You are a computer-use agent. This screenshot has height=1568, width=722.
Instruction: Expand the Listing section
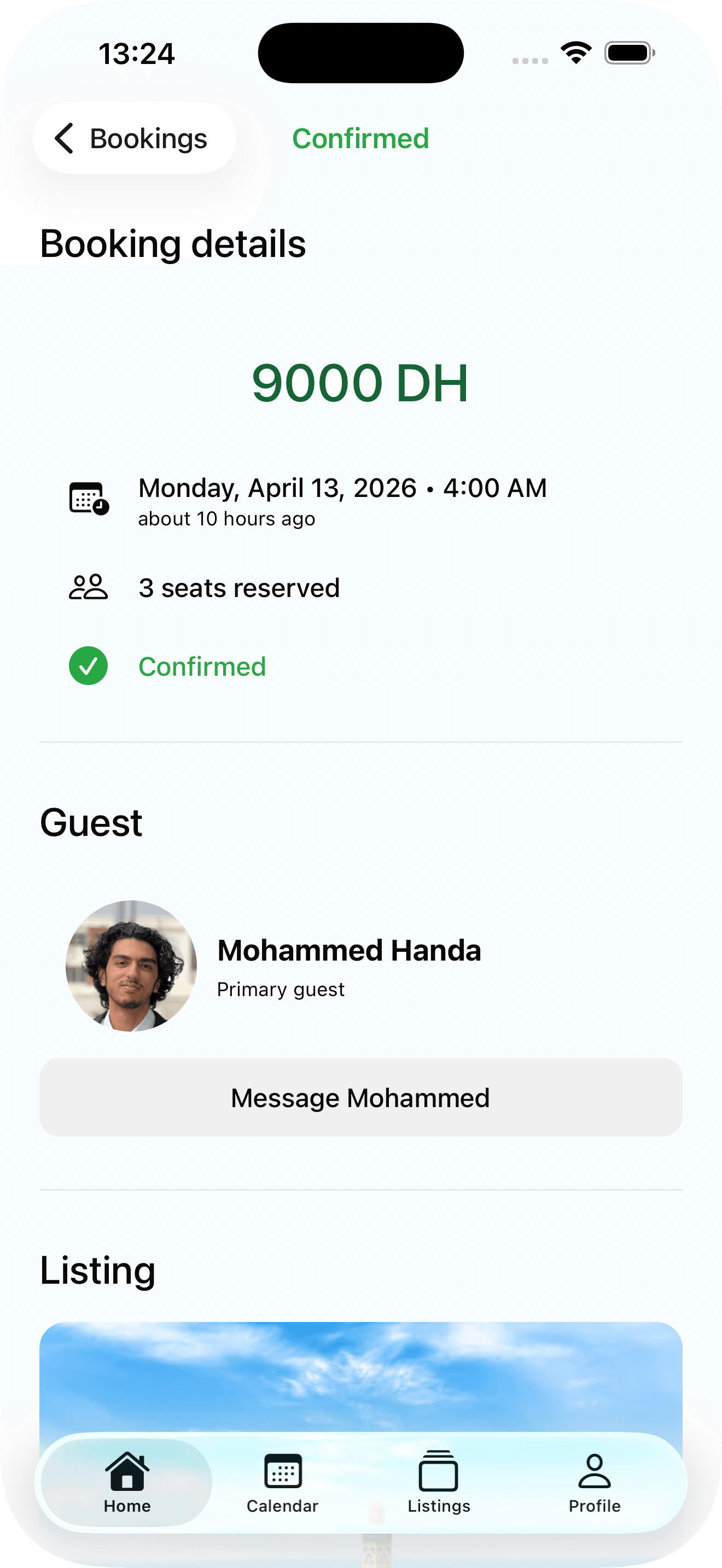tap(97, 1268)
